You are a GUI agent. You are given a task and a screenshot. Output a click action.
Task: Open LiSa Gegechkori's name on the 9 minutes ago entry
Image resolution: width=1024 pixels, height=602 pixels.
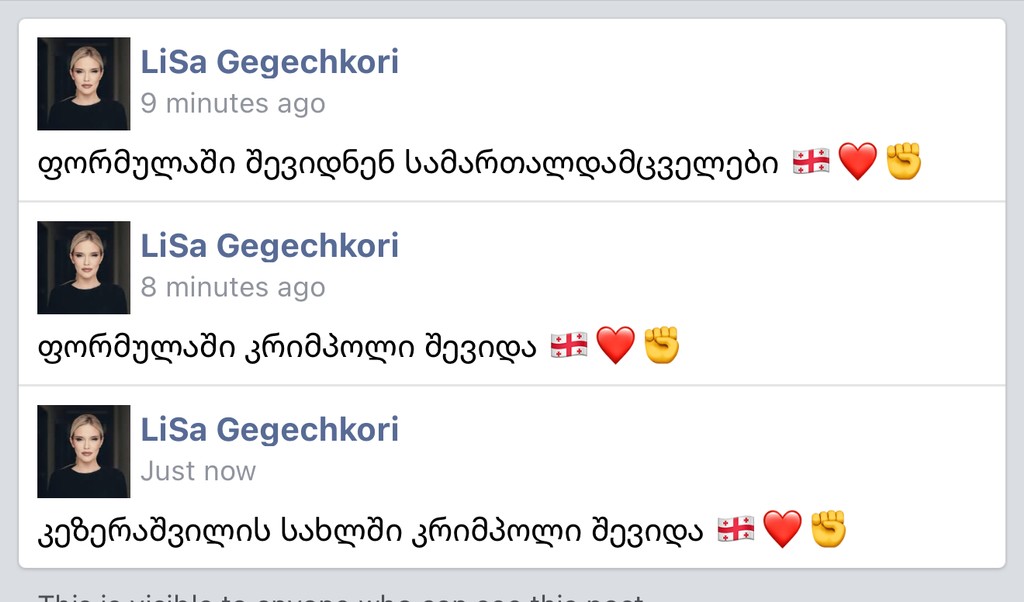(269, 62)
